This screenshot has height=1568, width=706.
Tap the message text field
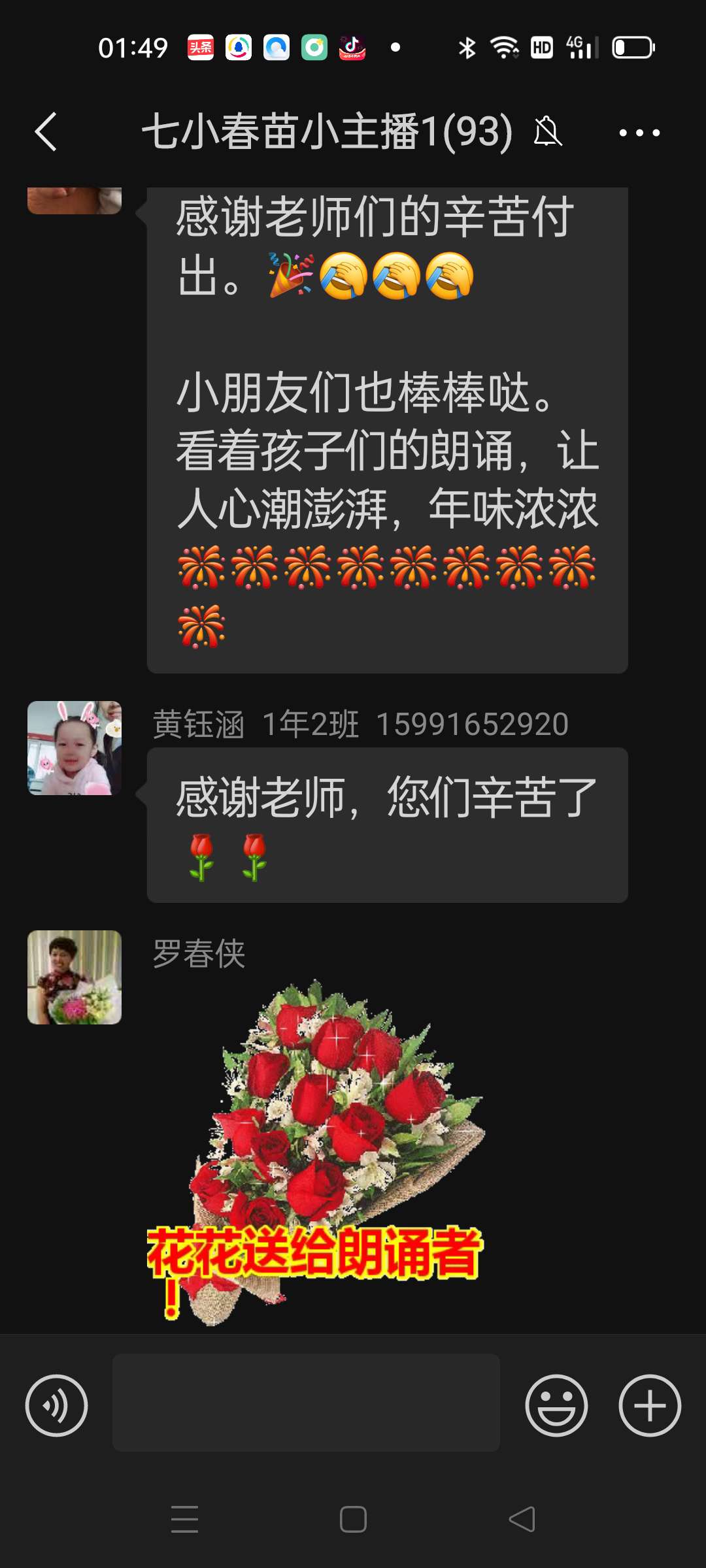pos(306,1403)
